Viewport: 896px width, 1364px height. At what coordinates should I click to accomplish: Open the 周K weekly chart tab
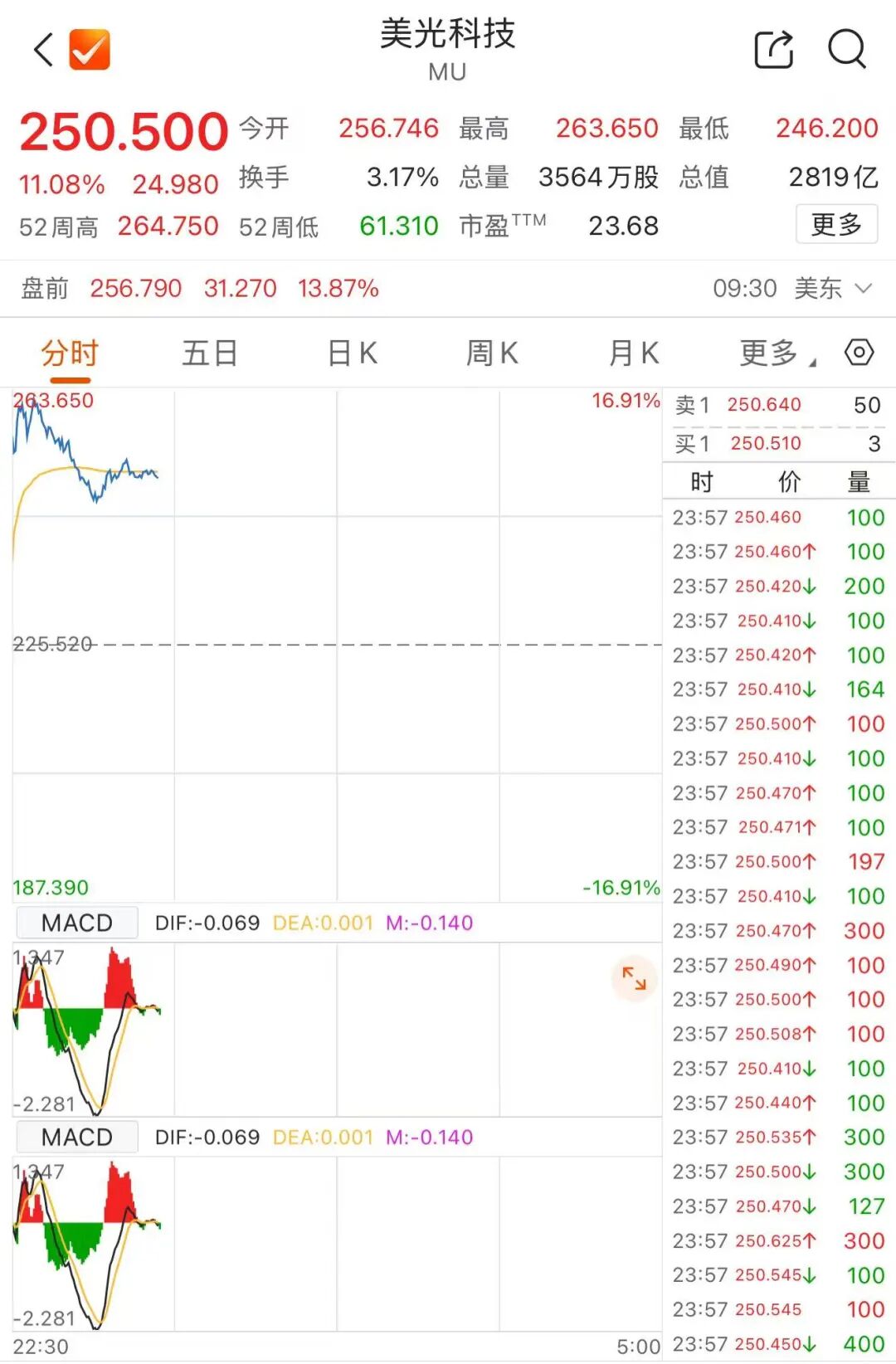491,353
